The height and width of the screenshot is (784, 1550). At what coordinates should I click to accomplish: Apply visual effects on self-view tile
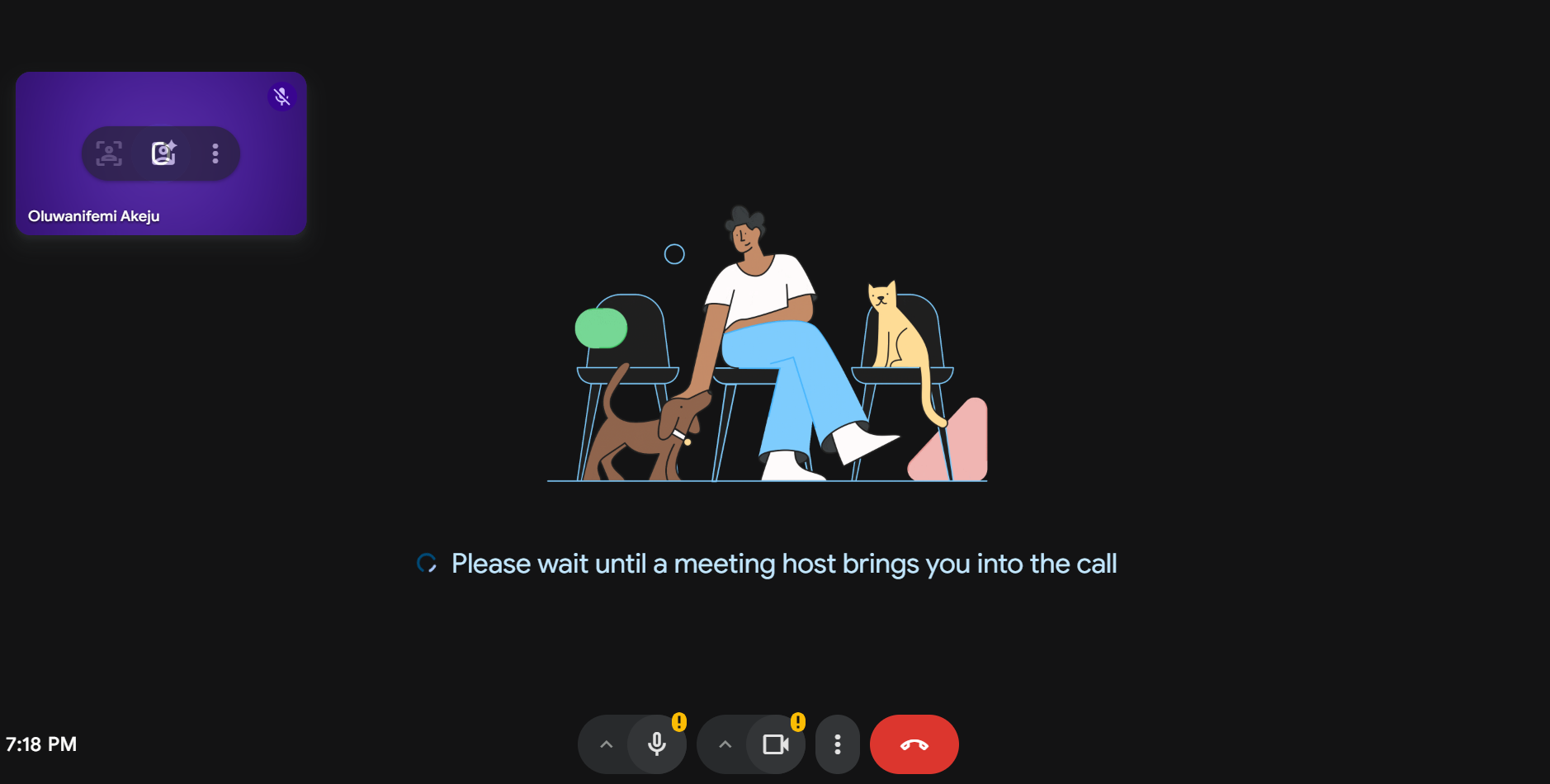163,153
